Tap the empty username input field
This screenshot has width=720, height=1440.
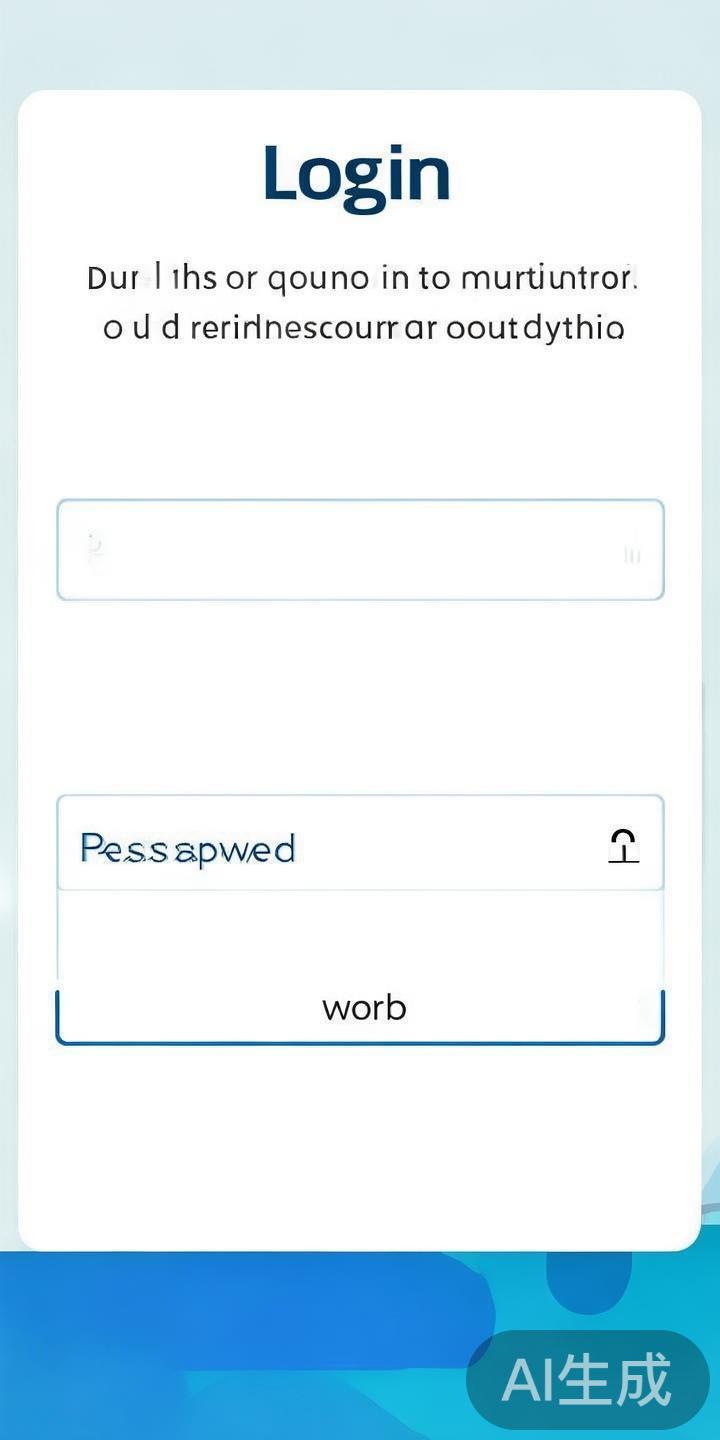(360, 550)
